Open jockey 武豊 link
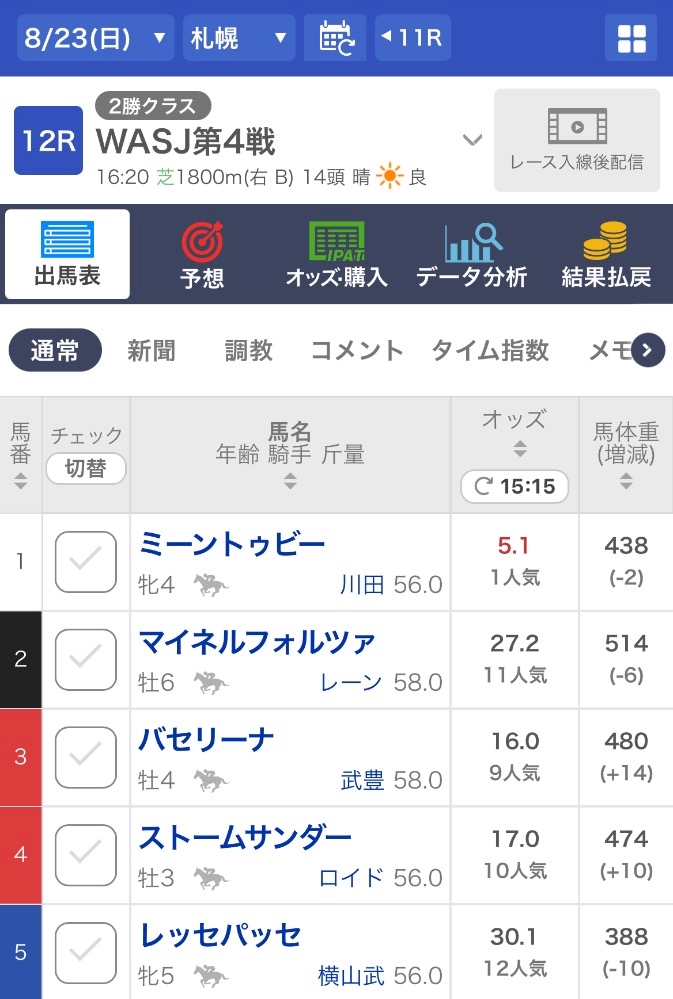673x999 pixels. tap(362, 780)
